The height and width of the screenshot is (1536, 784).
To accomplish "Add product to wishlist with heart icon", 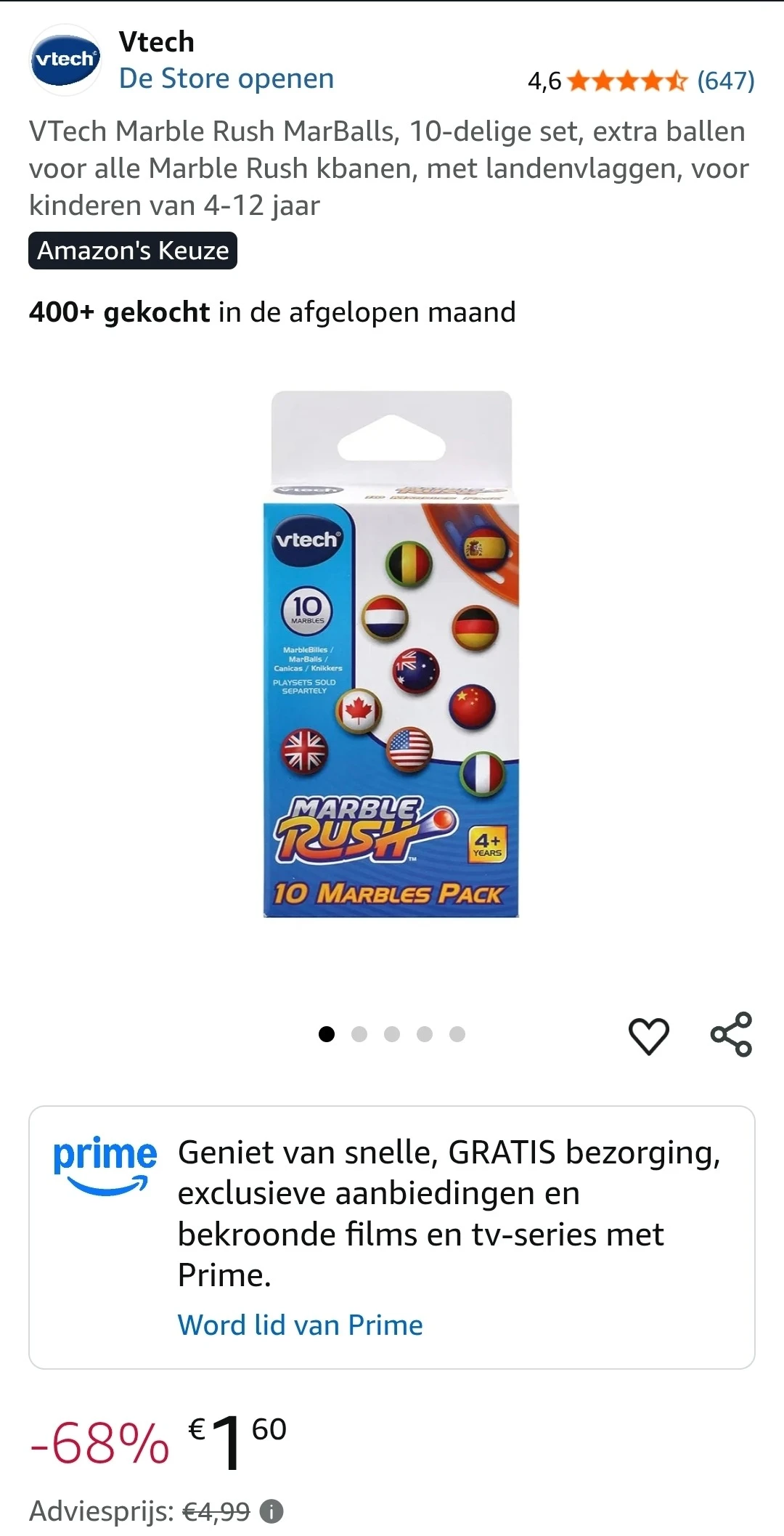I will [x=648, y=1035].
